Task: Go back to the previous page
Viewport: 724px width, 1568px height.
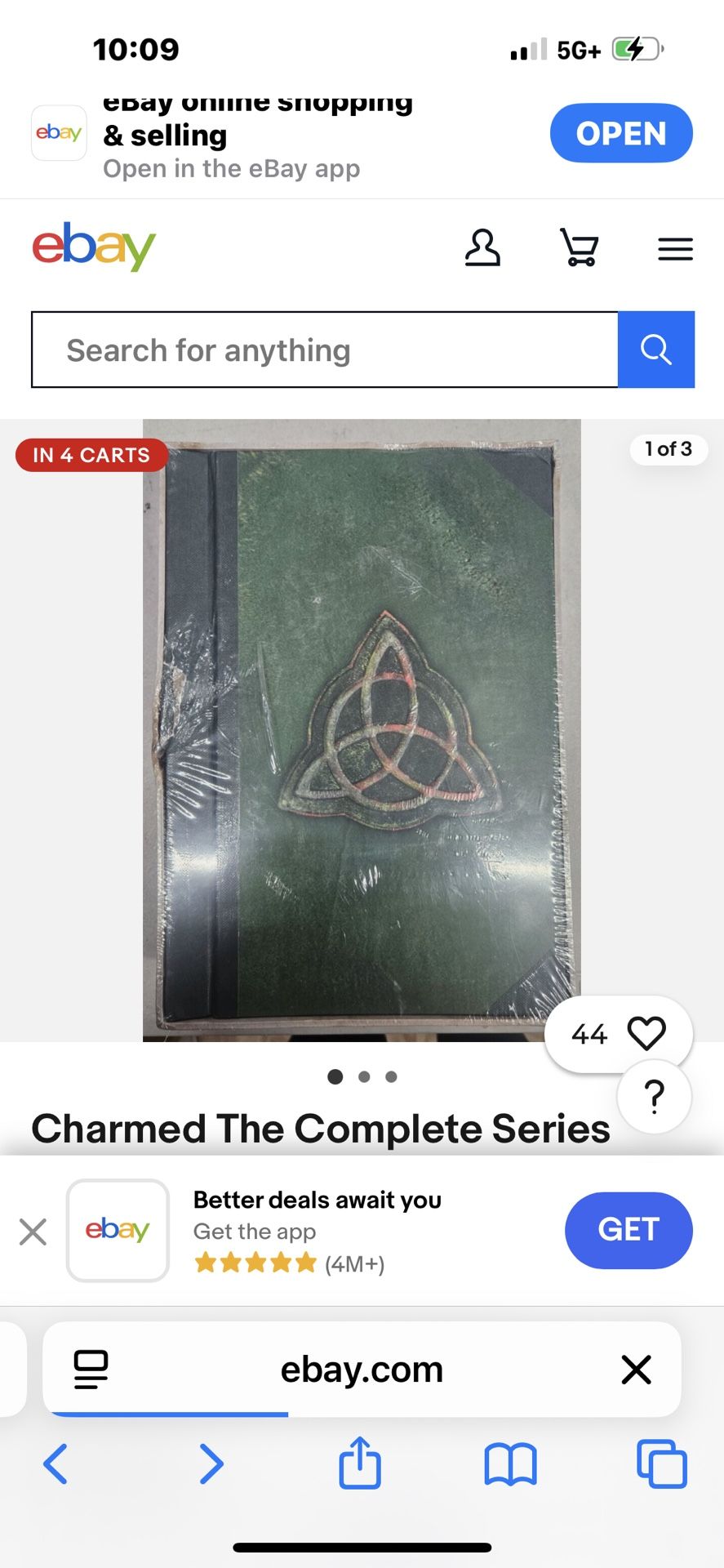Action: tap(55, 1463)
